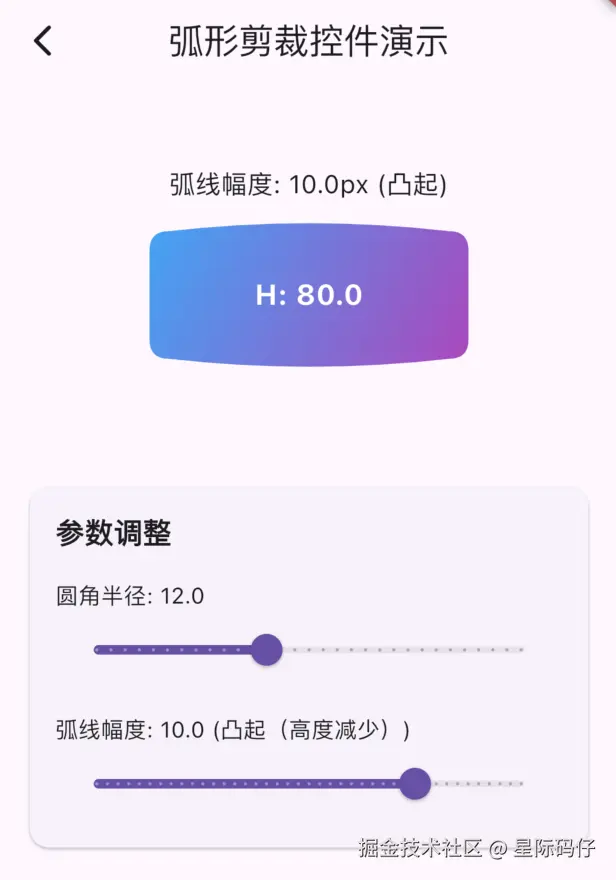
Task: Go back using the top-left arrow
Action: 42,42
